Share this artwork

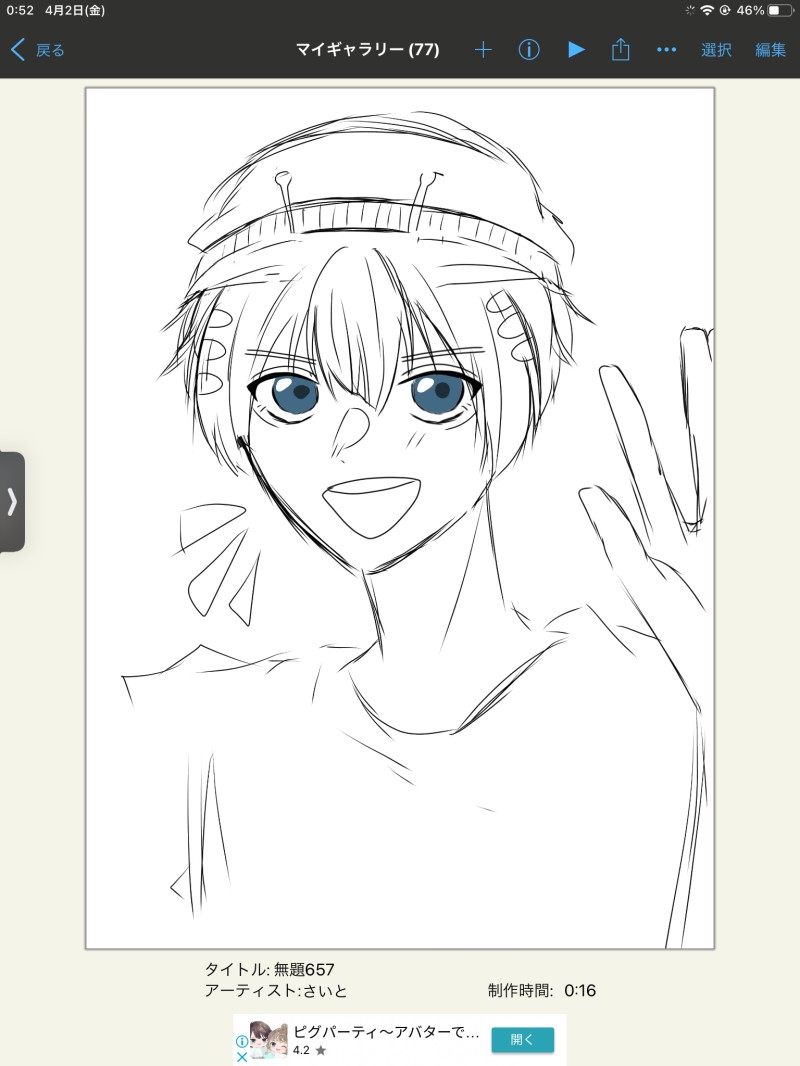tap(621, 50)
